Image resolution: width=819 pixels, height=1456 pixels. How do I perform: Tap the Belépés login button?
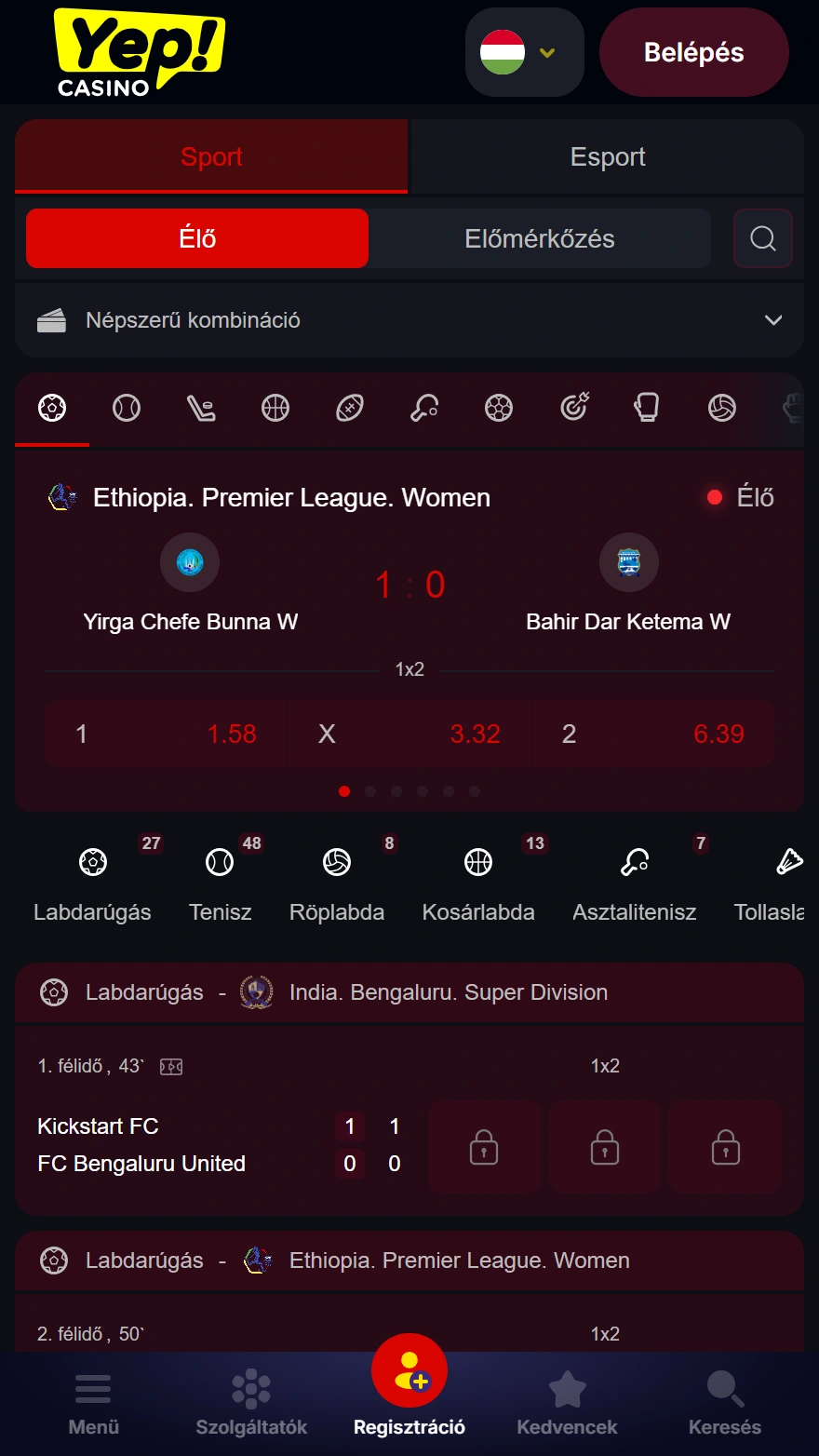pos(693,53)
